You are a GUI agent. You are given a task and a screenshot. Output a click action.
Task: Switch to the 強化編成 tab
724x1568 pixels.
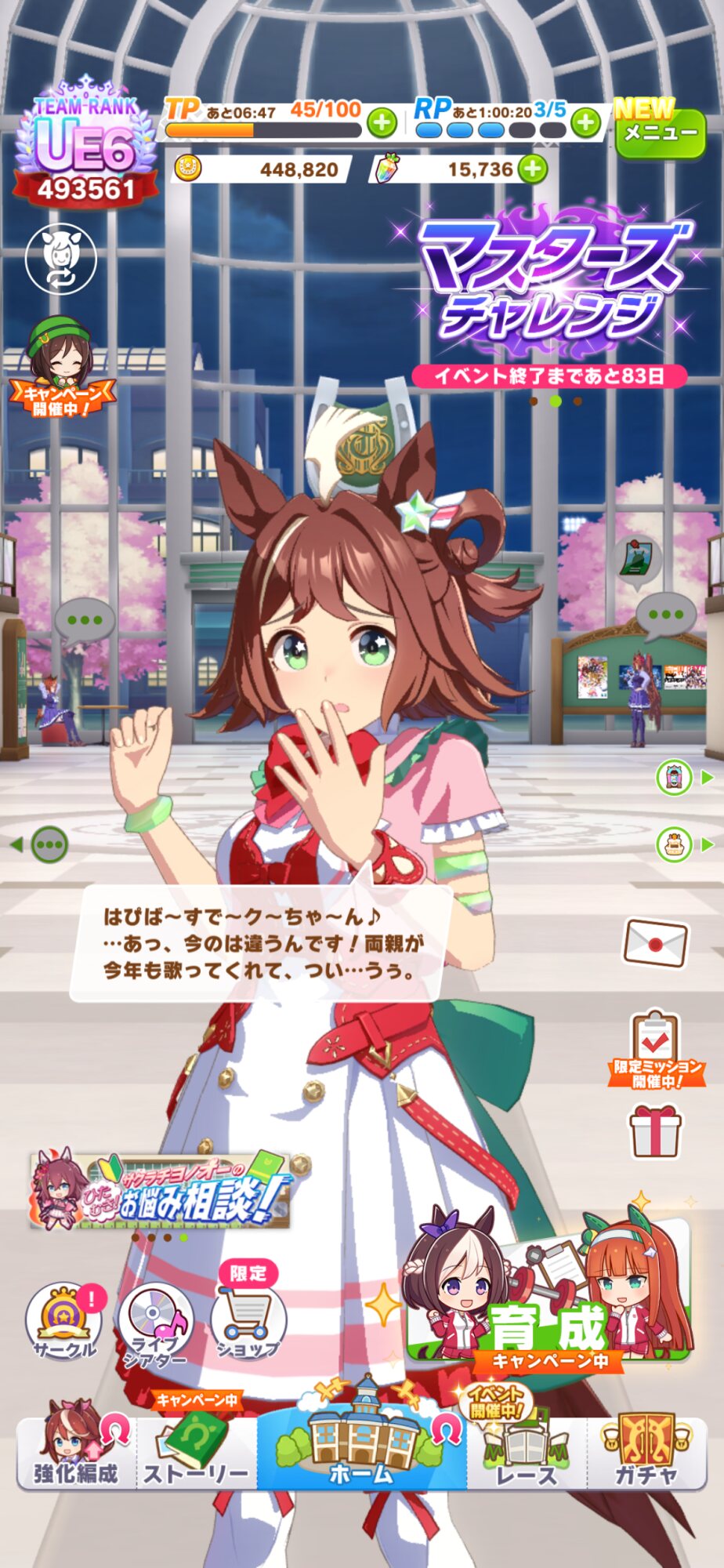click(x=76, y=1452)
